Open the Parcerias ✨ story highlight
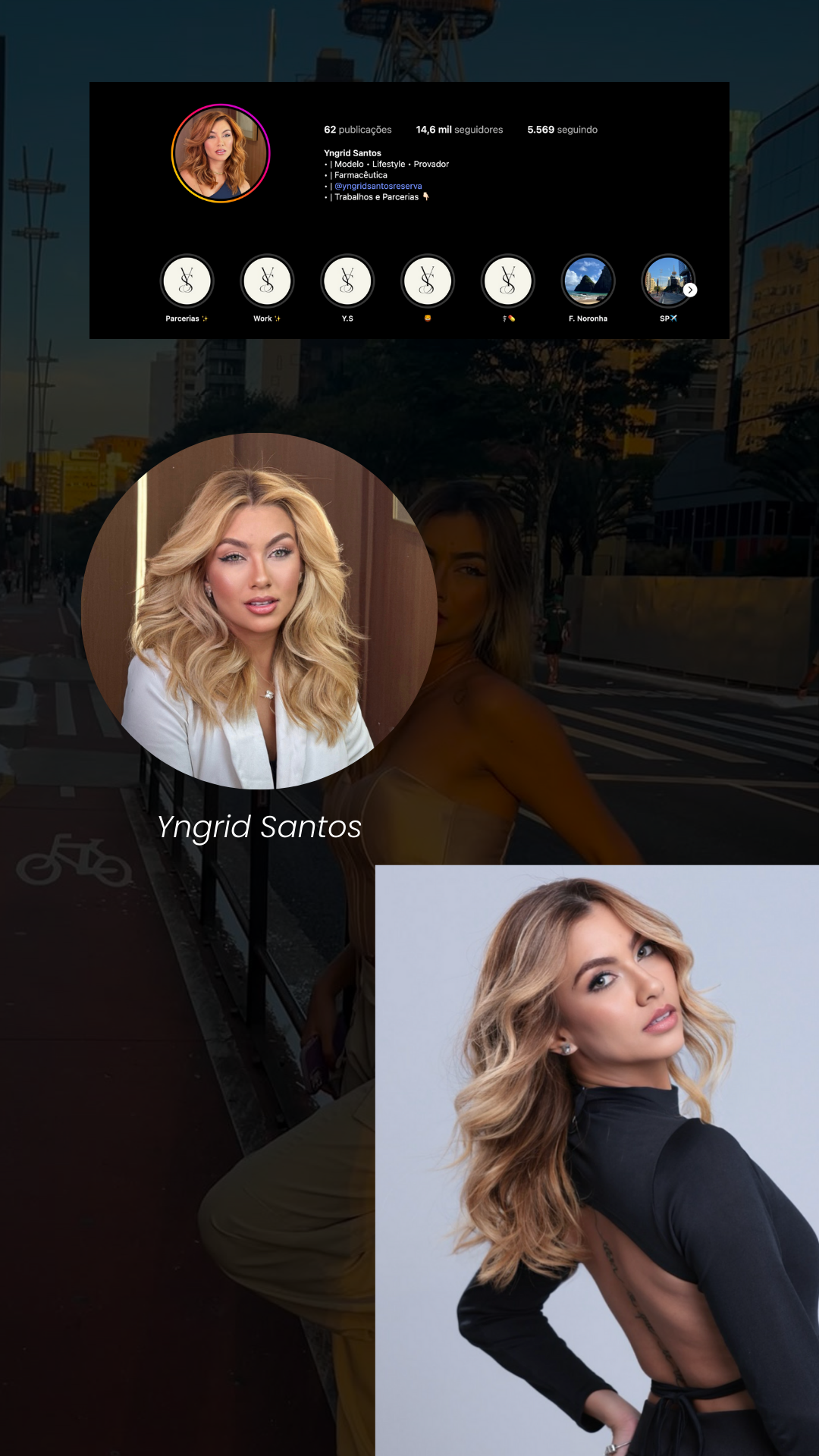 click(187, 281)
